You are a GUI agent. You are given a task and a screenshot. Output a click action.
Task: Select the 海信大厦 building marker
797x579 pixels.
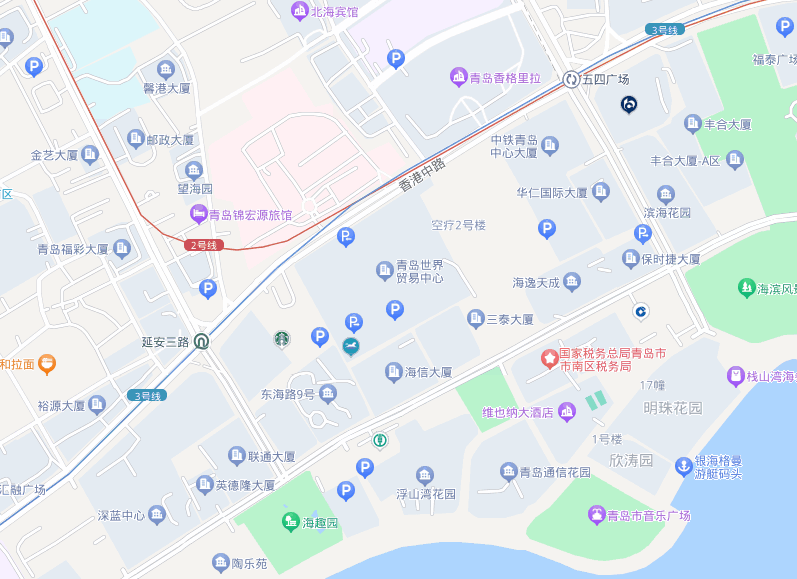[394, 372]
